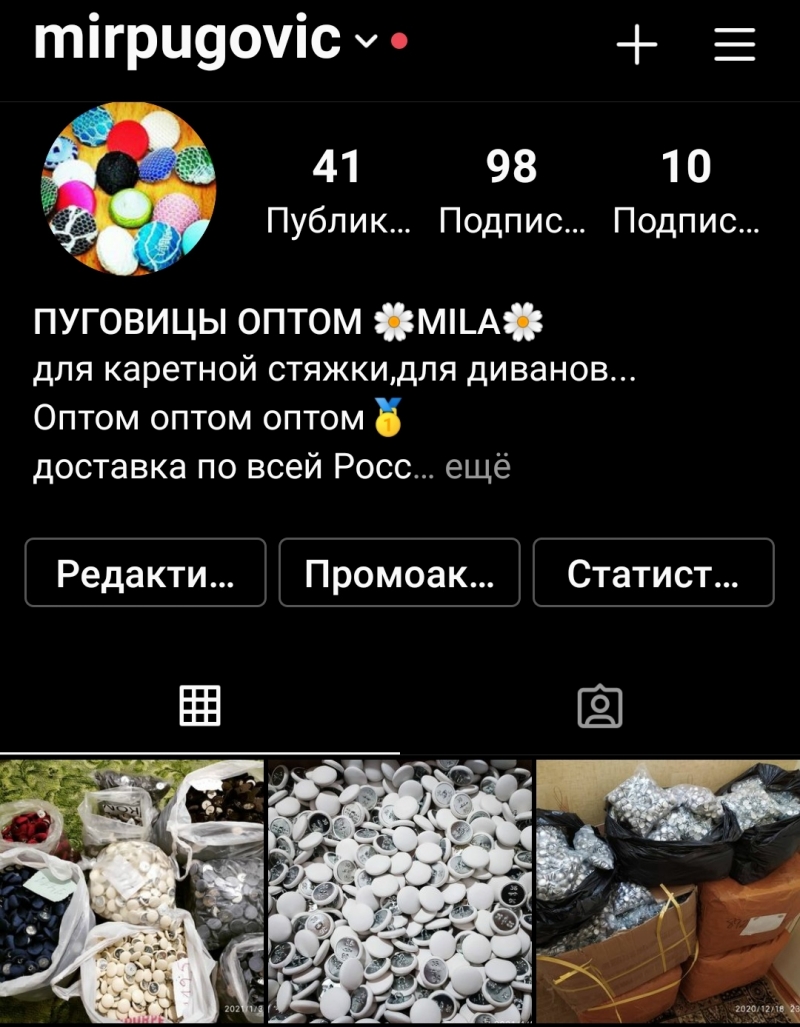
Task: Open the post with bags of buttons
Action: (x=131, y=892)
